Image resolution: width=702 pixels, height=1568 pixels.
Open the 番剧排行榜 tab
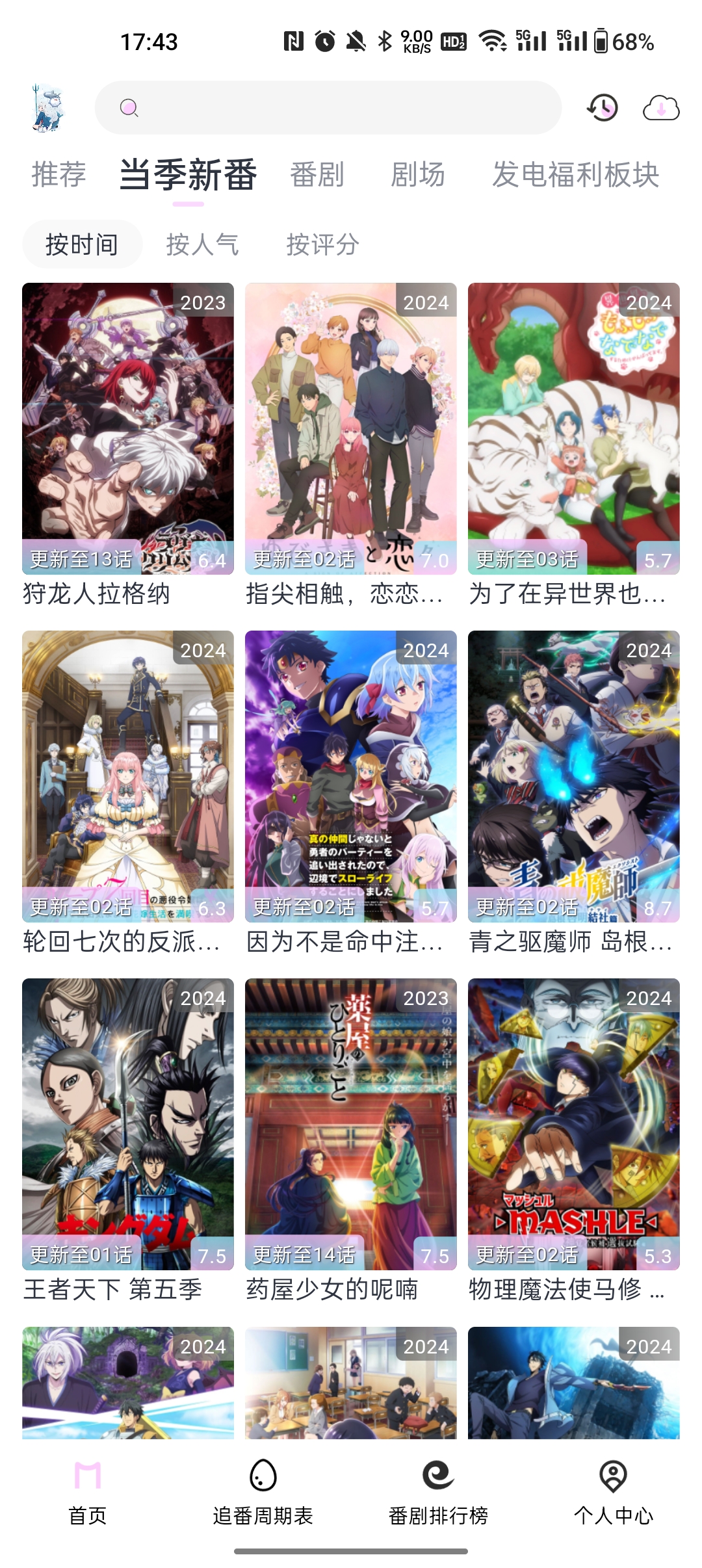[x=439, y=1493]
